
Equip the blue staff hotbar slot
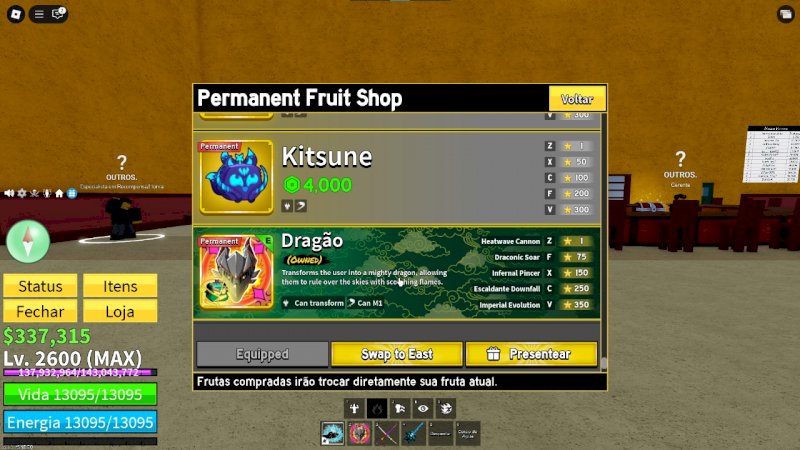pos(414,434)
